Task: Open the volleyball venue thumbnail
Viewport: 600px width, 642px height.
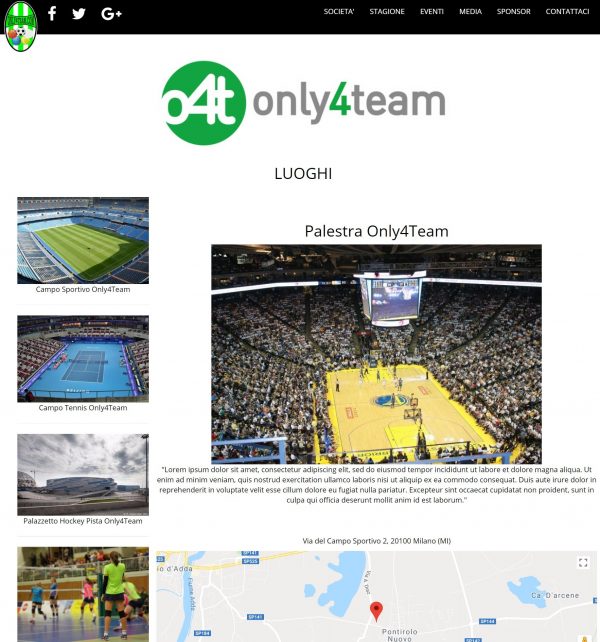Action: click(x=83, y=593)
